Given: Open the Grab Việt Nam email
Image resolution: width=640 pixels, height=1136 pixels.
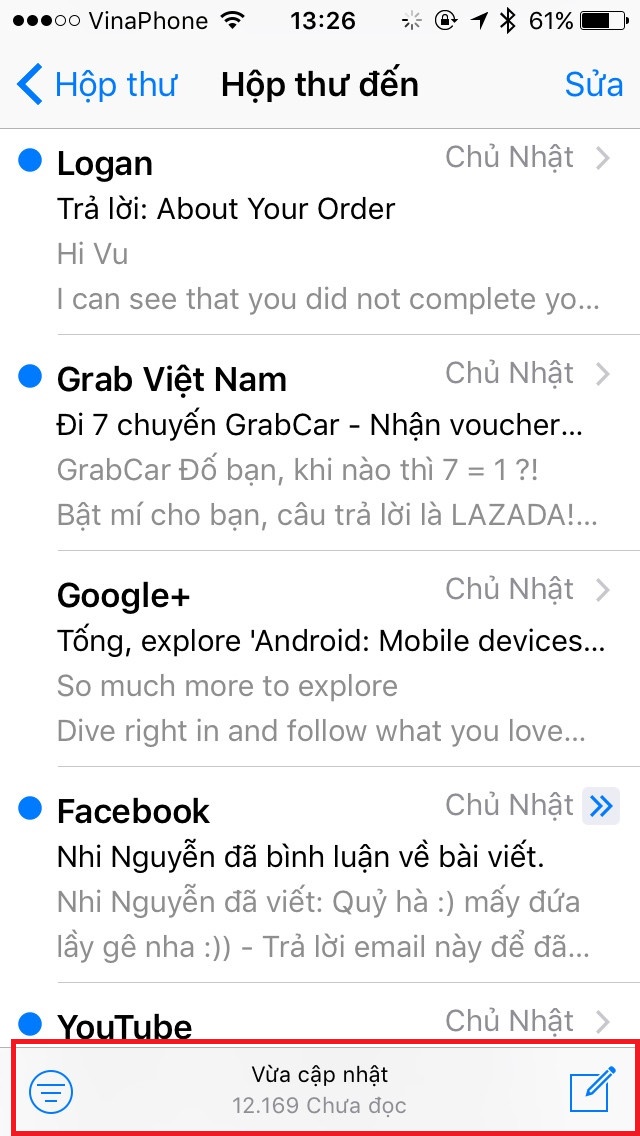Looking at the screenshot, I should pyautogui.click(x=320, y=447).
